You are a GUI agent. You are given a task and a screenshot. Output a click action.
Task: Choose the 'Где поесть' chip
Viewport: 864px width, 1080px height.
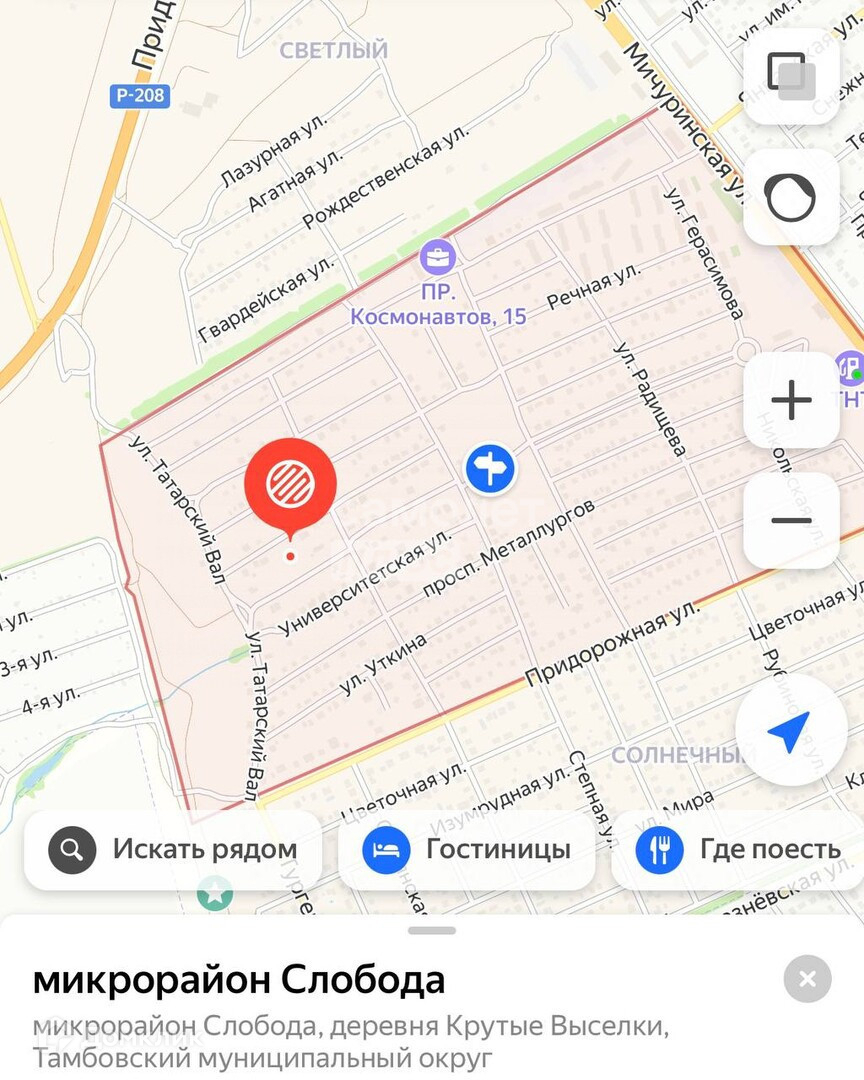coord(738,850)
